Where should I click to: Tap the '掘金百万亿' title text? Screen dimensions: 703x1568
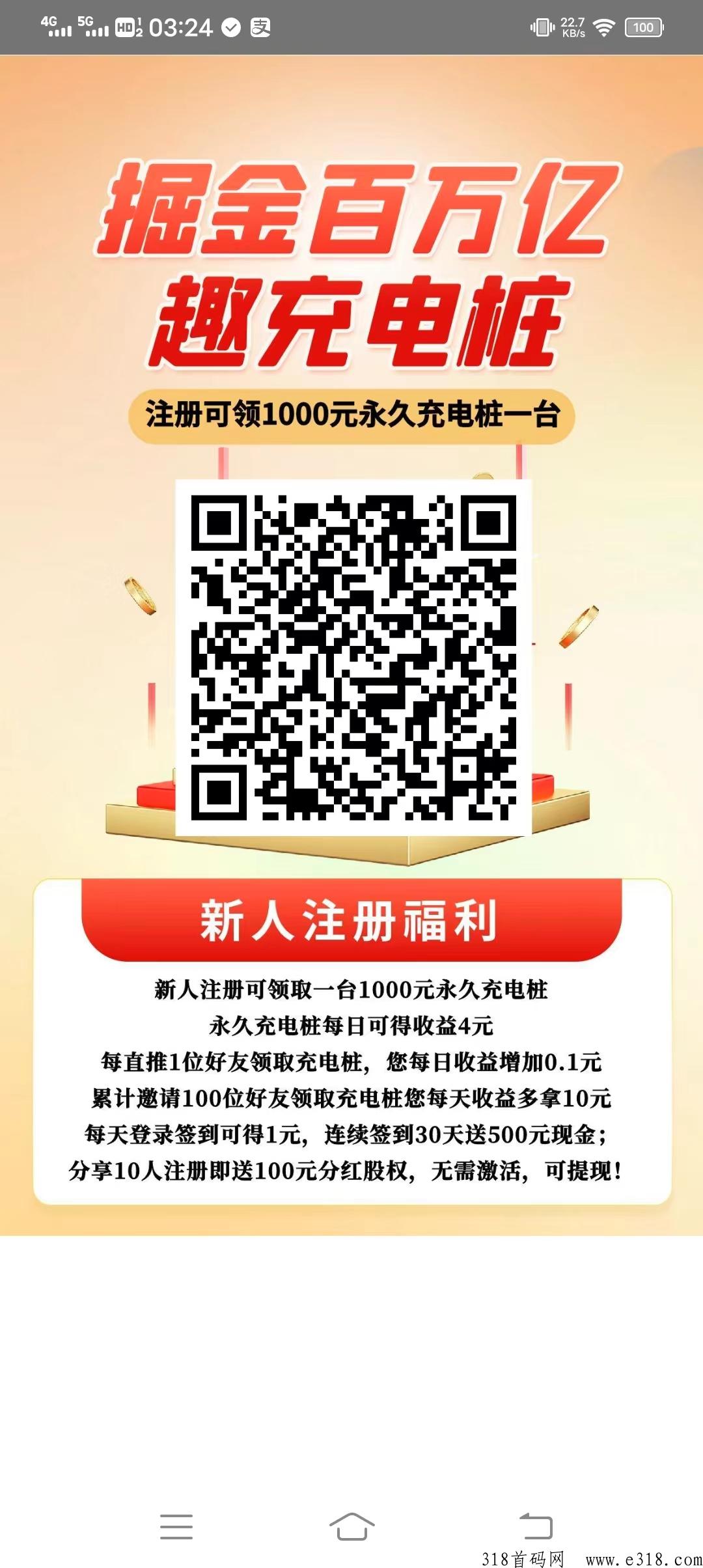click(355, 216)
